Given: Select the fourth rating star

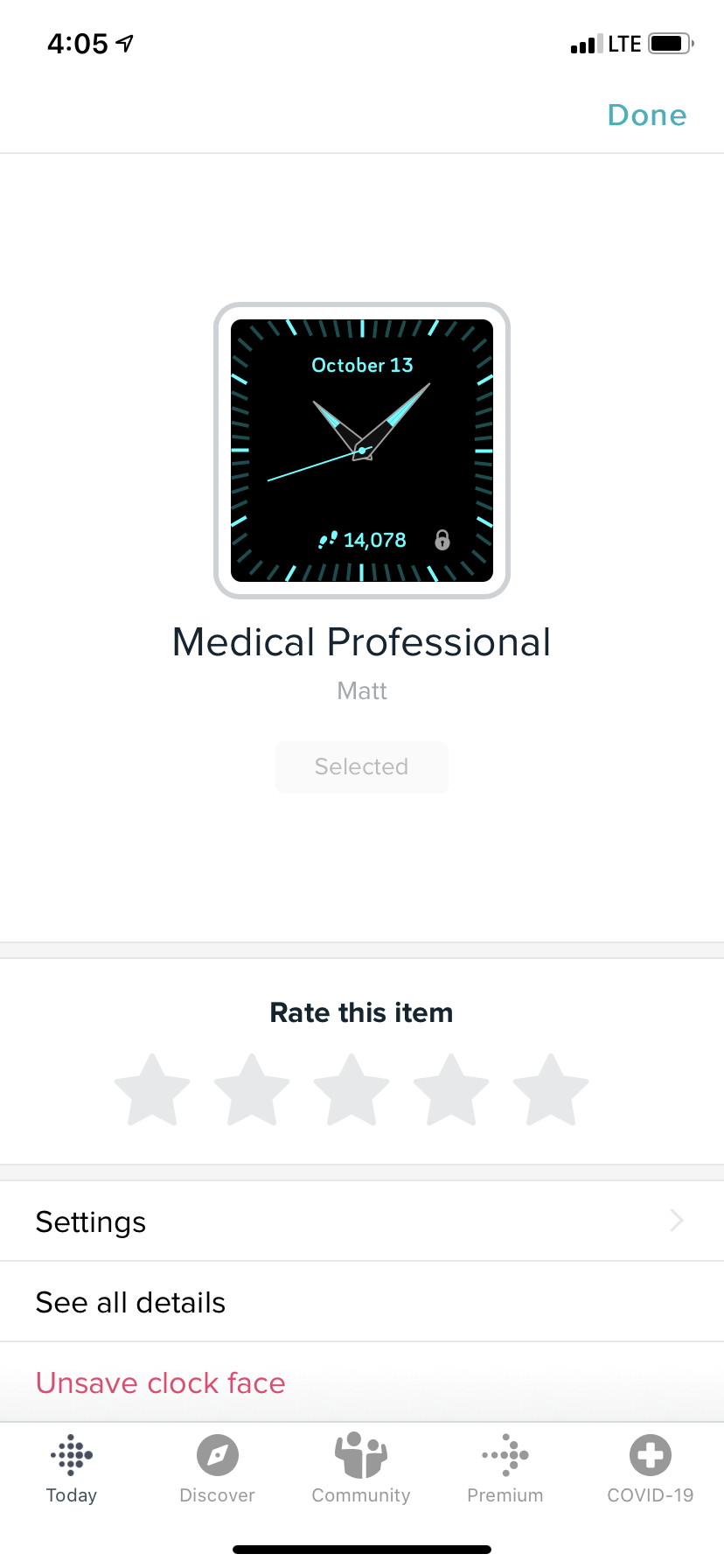Looking at the screenshot, I should click(451, 1090).
